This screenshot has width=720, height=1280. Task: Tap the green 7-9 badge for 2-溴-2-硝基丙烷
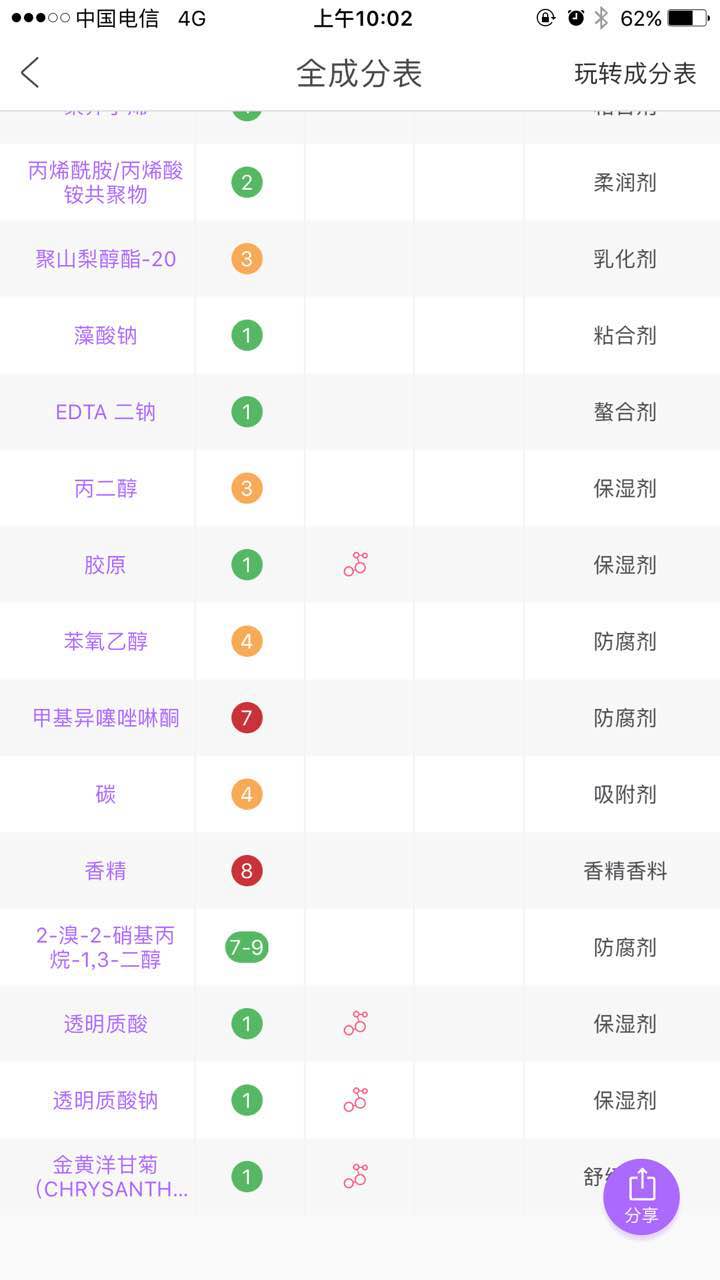click(x=246, y=946)
